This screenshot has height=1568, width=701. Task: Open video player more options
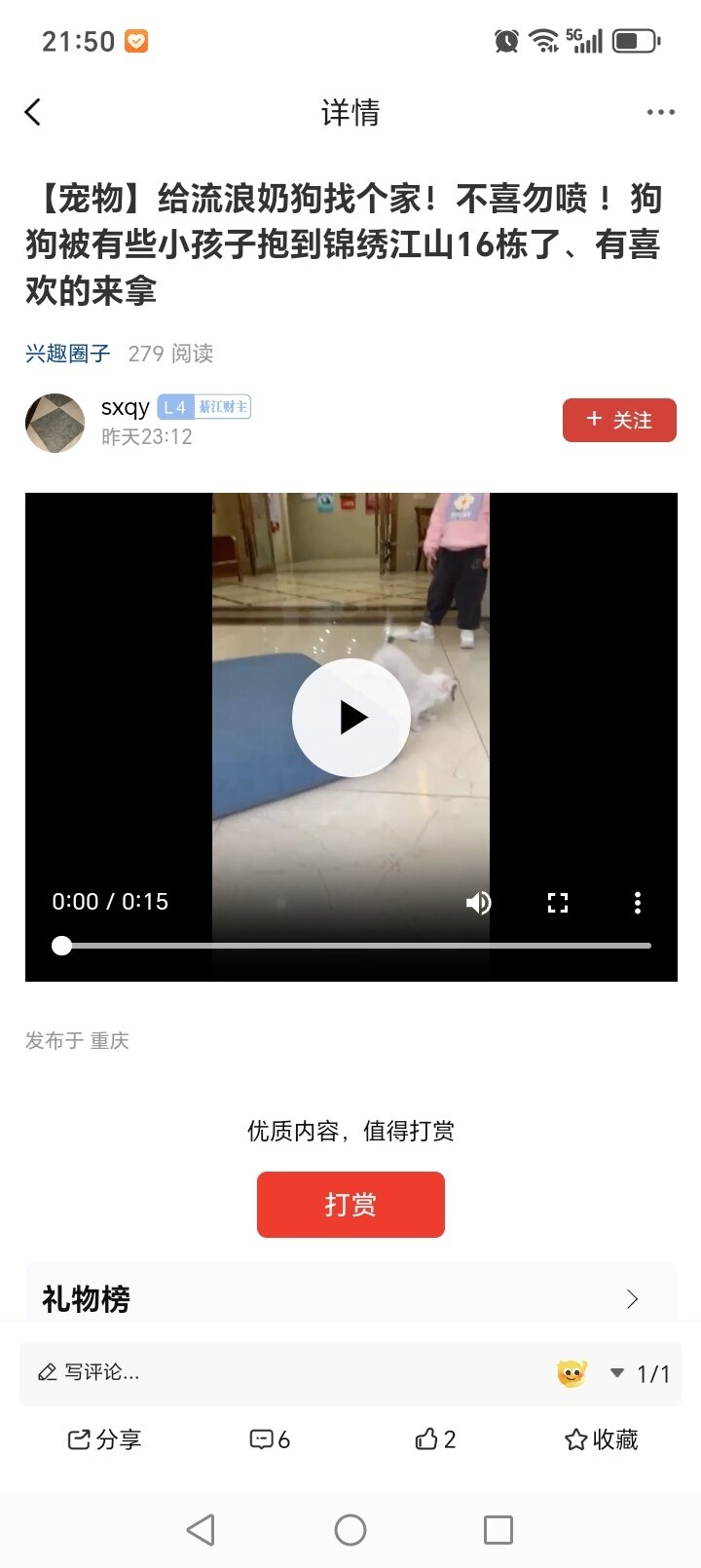point(638,903)
